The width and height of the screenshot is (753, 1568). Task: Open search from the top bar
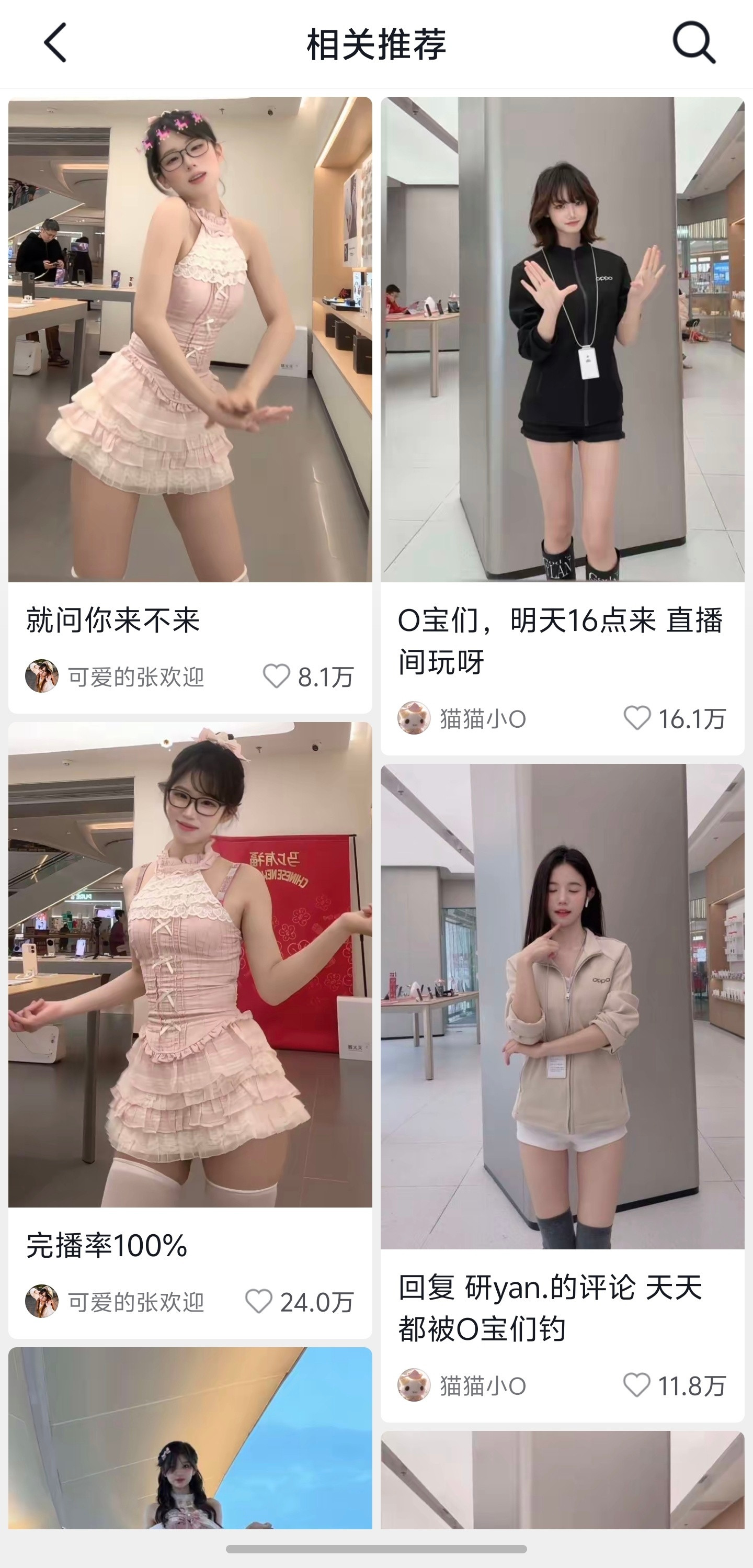click(695, 42)
